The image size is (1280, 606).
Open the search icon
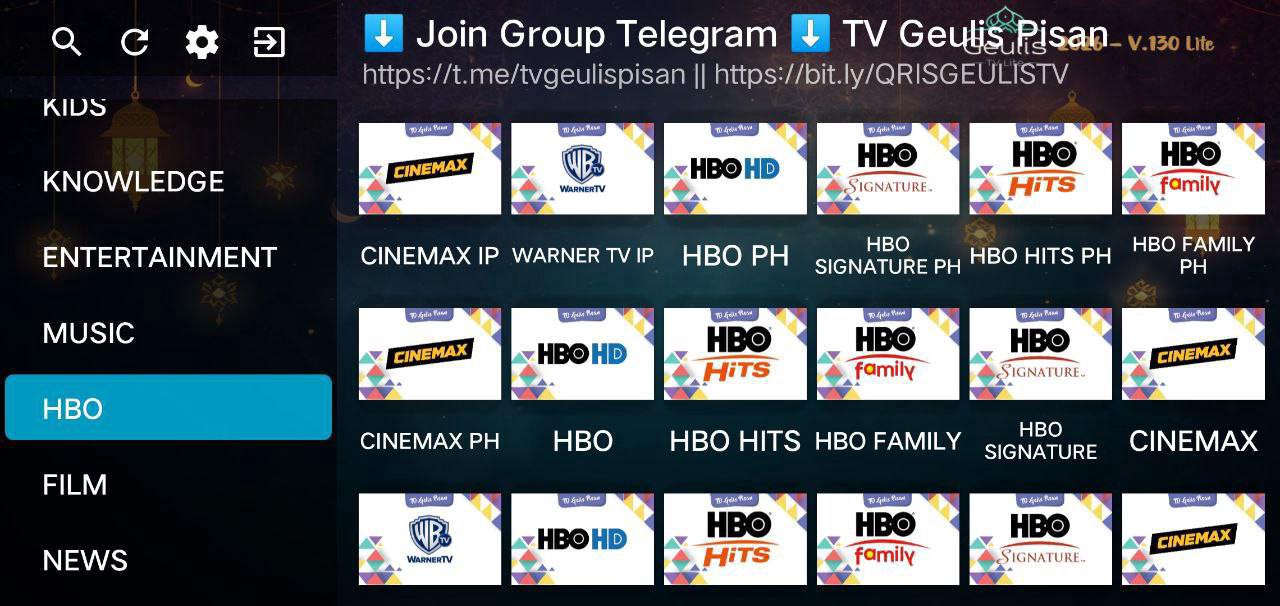pyautogui.click(x=67, y=42)
